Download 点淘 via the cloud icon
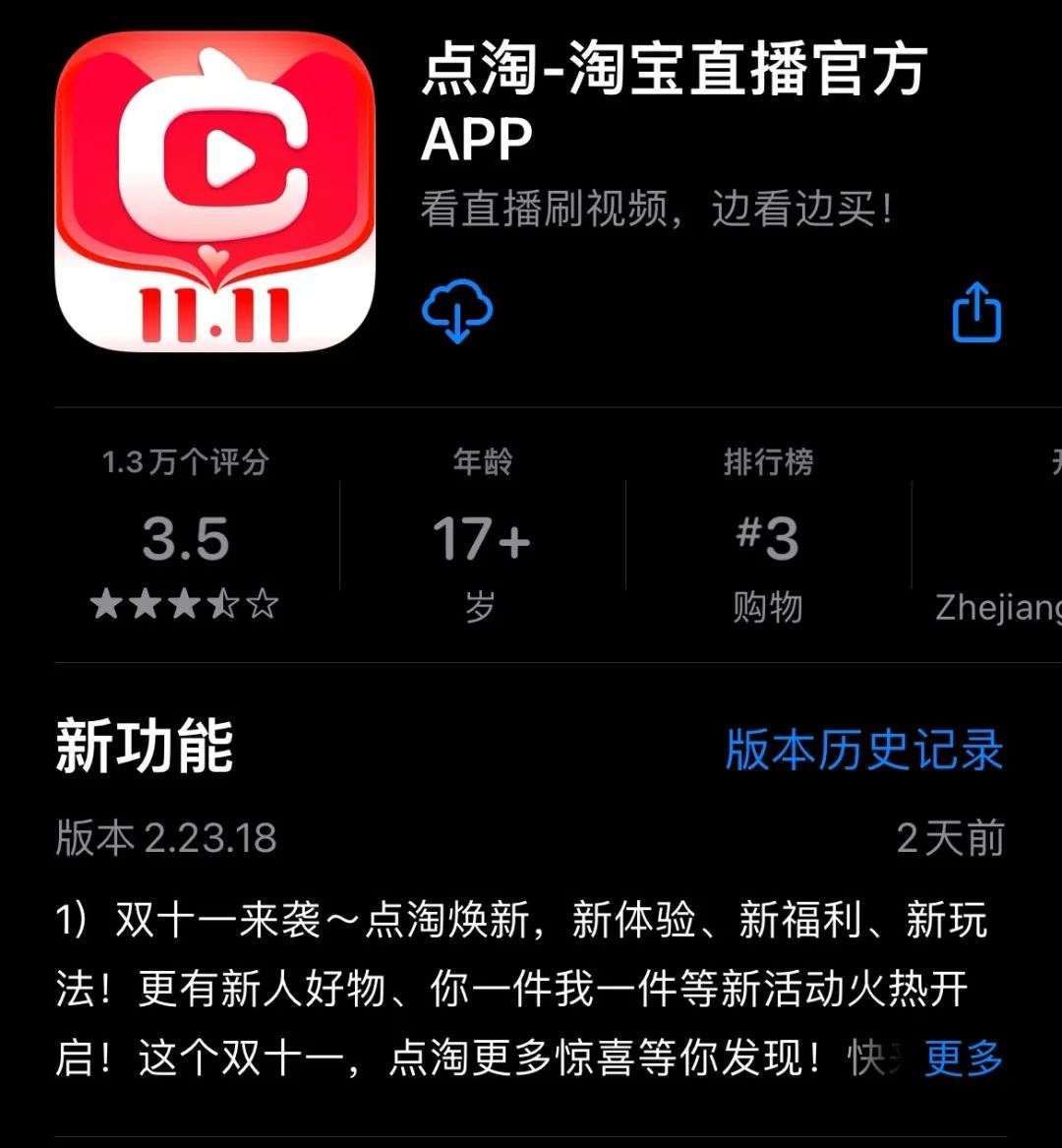 pyautogui.click(x=457, y=311)
